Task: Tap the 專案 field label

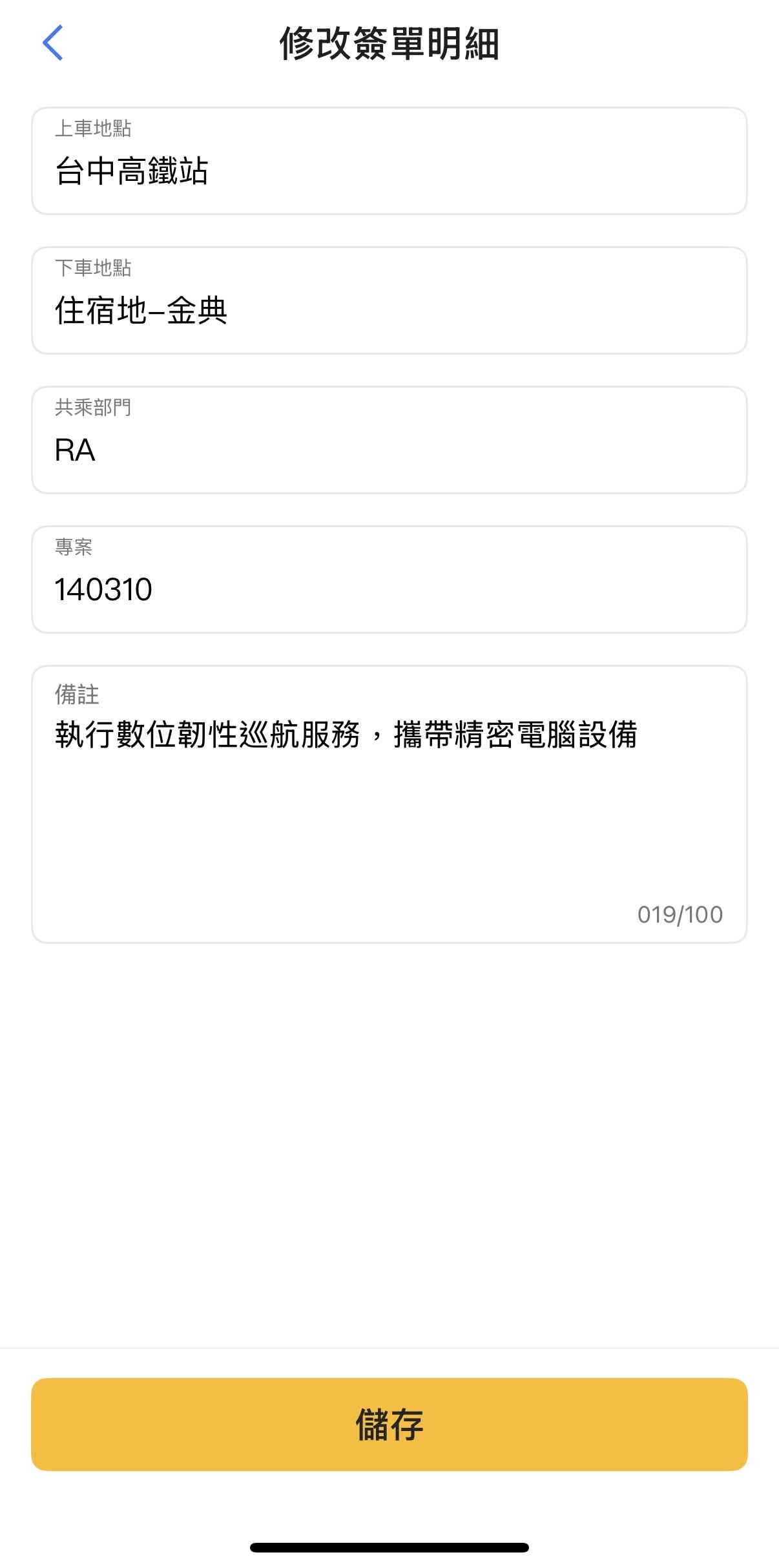Action: (x=73, y=546)
